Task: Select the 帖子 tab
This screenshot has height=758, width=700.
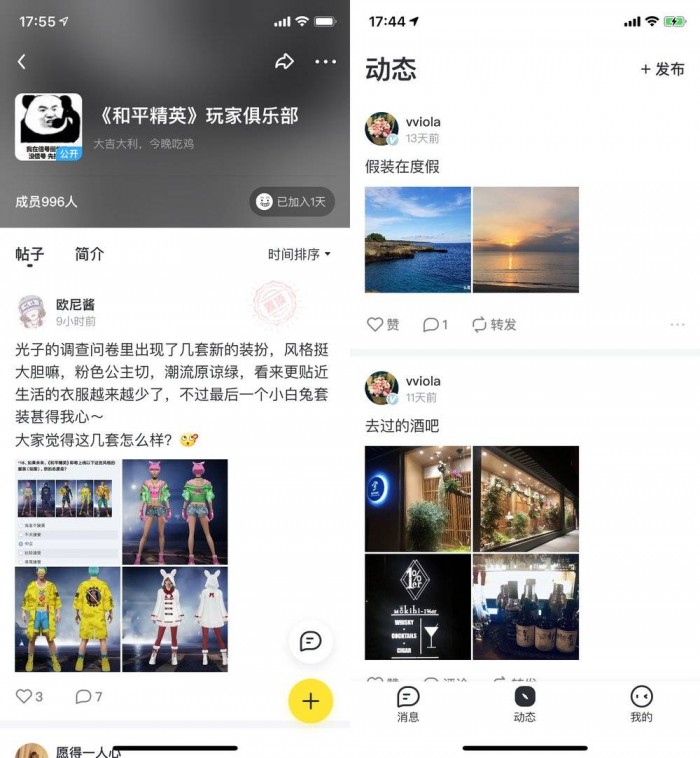Action: point(29,254)
